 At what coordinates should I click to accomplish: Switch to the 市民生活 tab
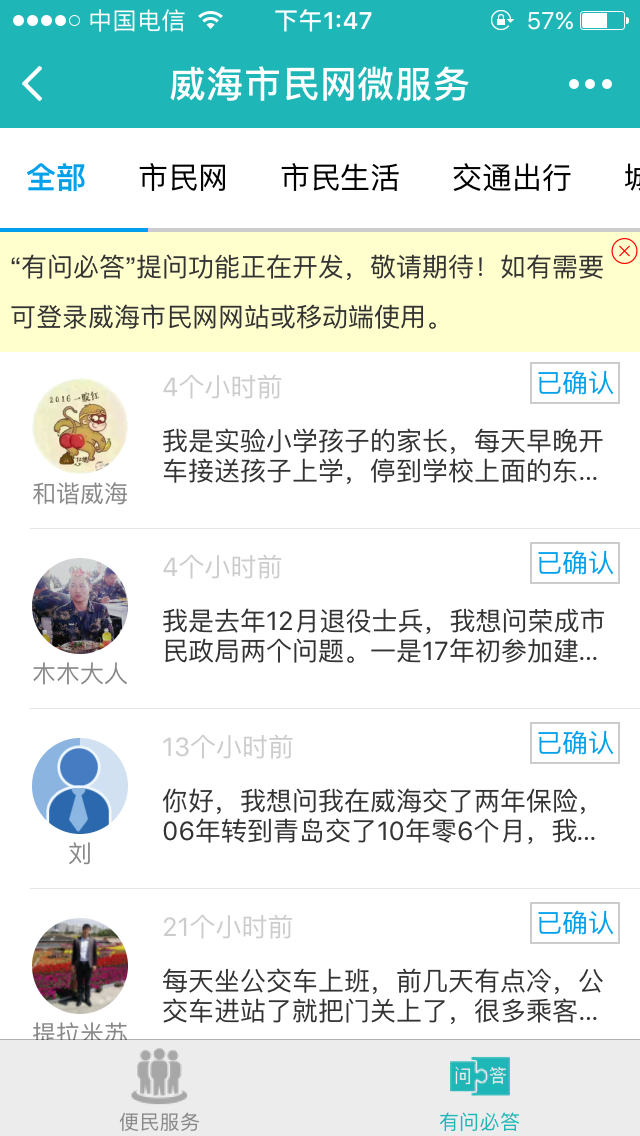pos(340,178)
